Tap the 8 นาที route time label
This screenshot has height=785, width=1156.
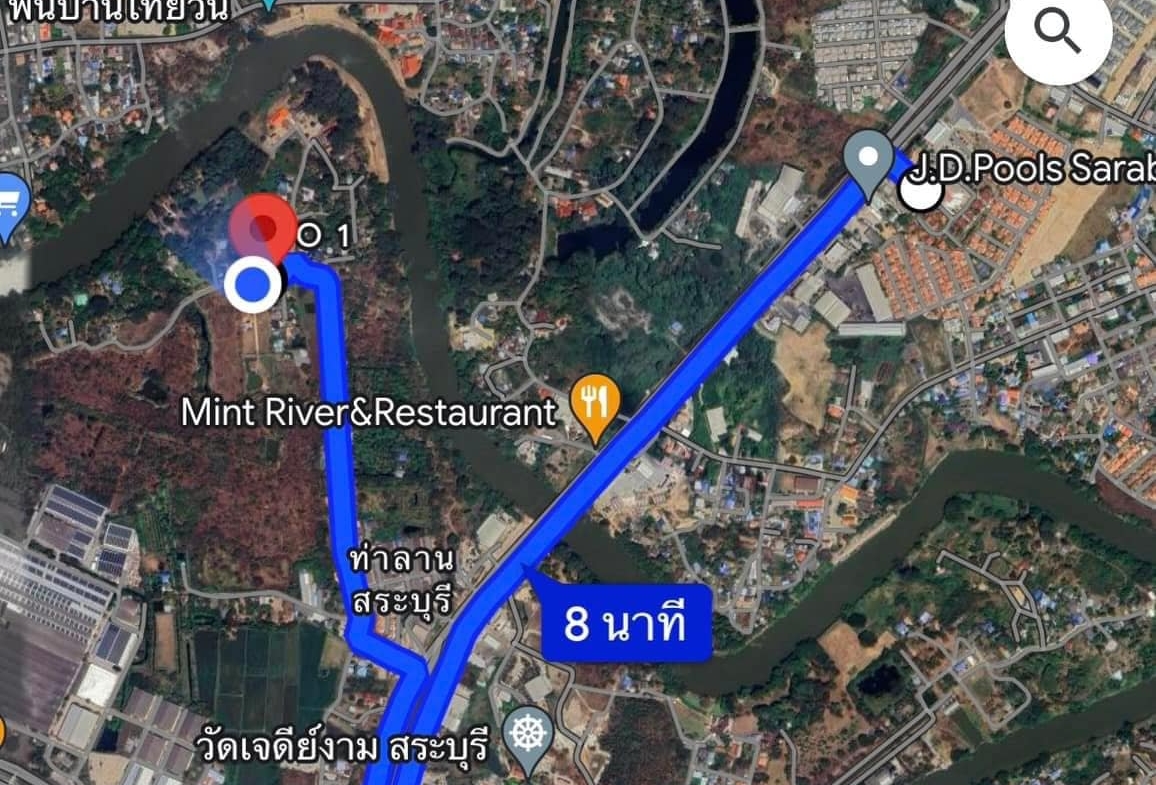click(626, 623)
